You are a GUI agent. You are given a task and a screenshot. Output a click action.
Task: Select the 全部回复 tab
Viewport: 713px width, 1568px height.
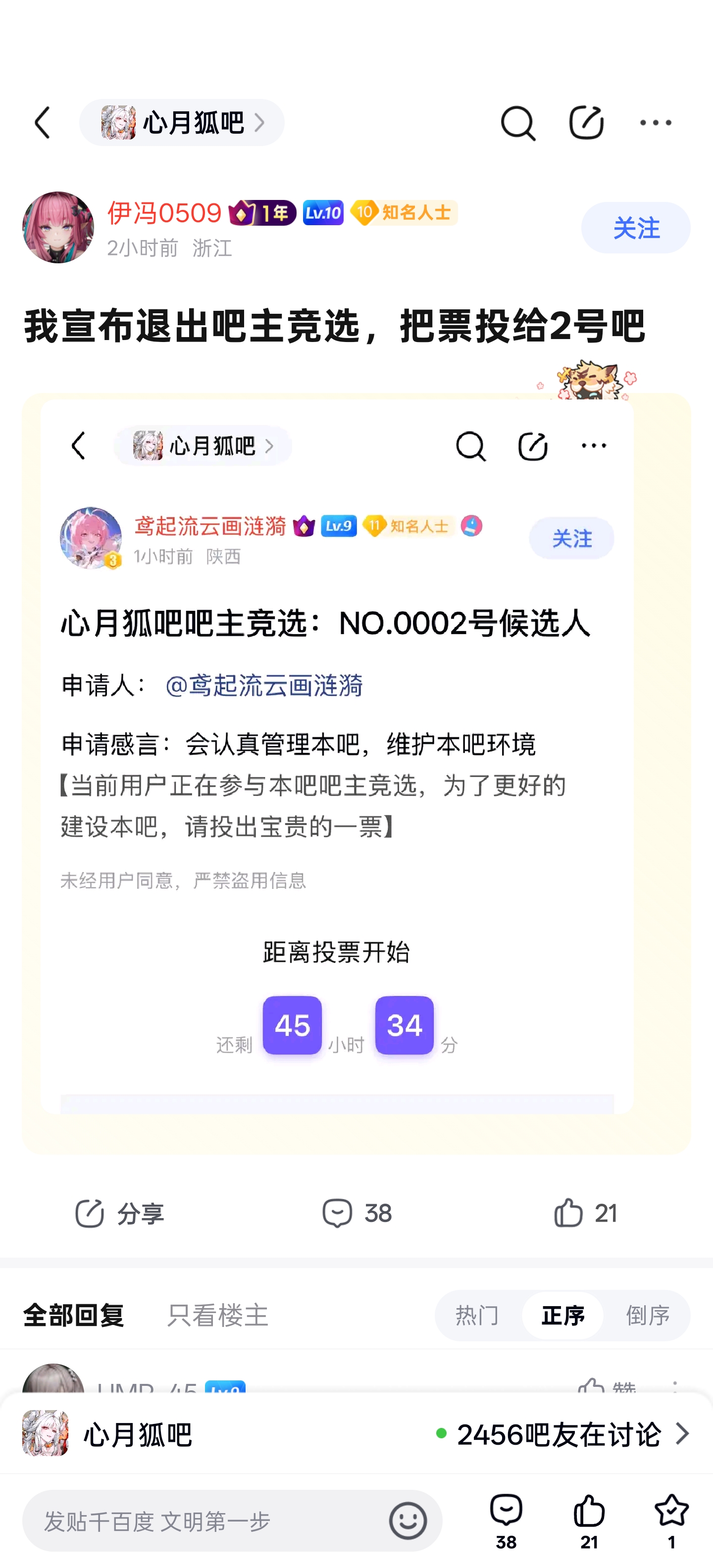(x=74, y=1316)
